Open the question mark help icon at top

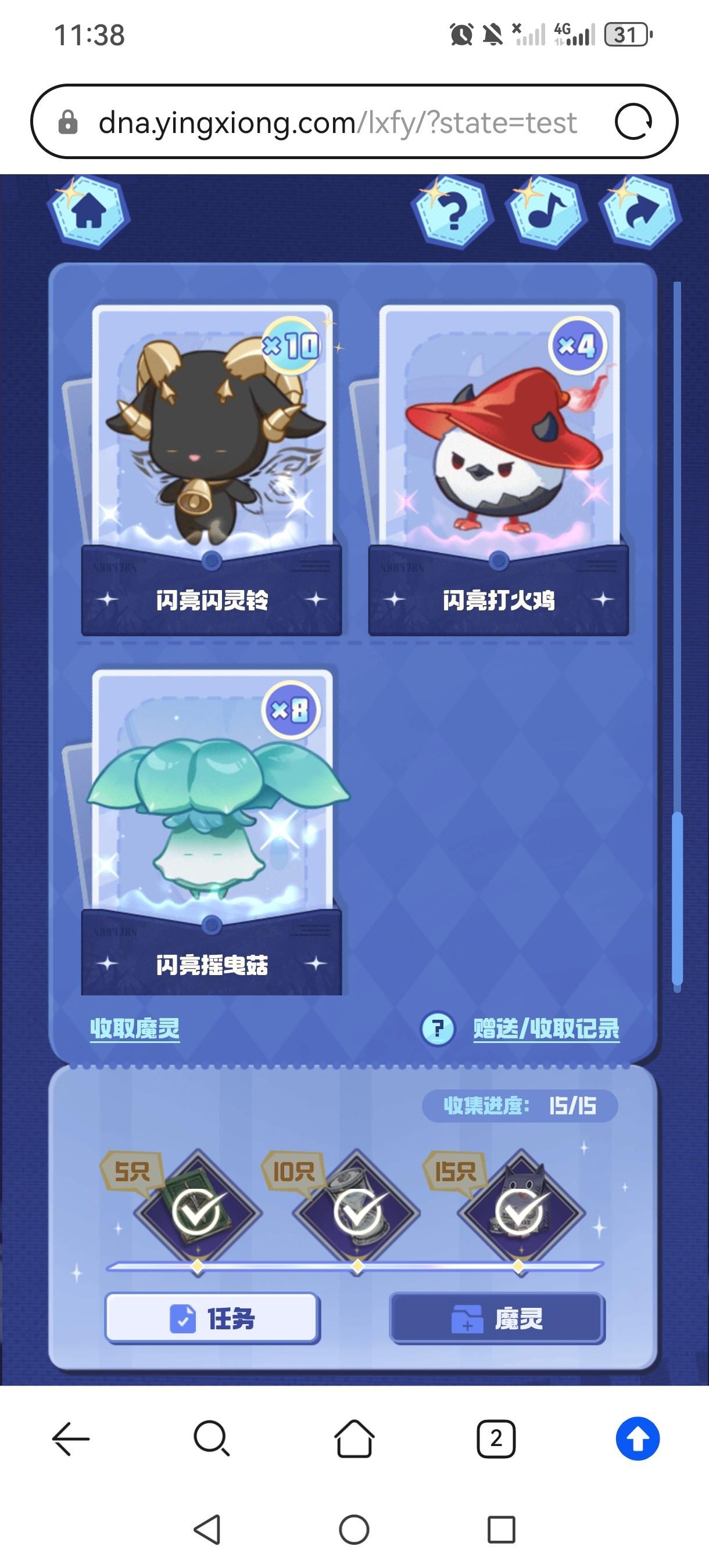(x=452, y=212)
